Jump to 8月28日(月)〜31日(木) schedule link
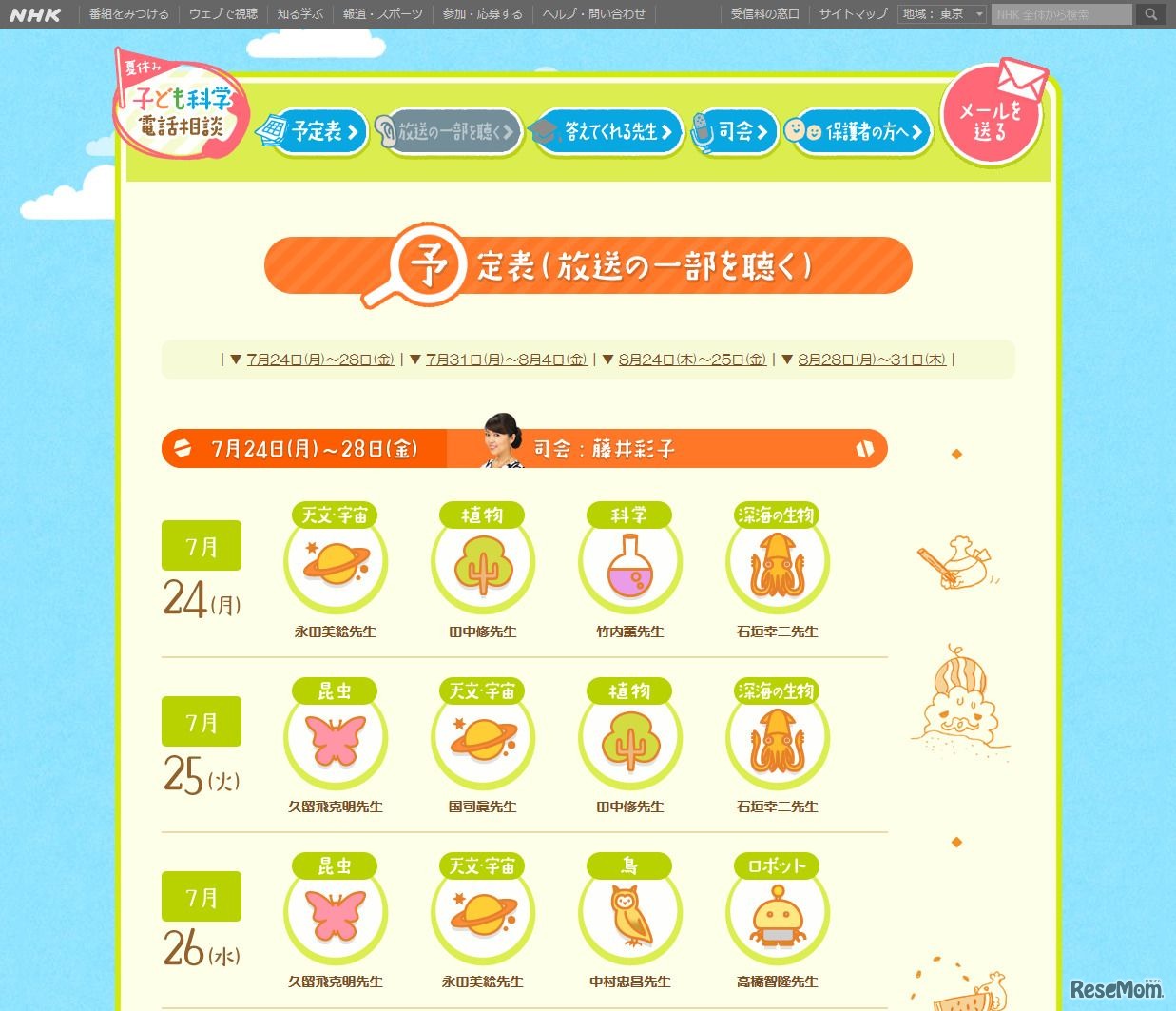 click(x=872, y=360)
